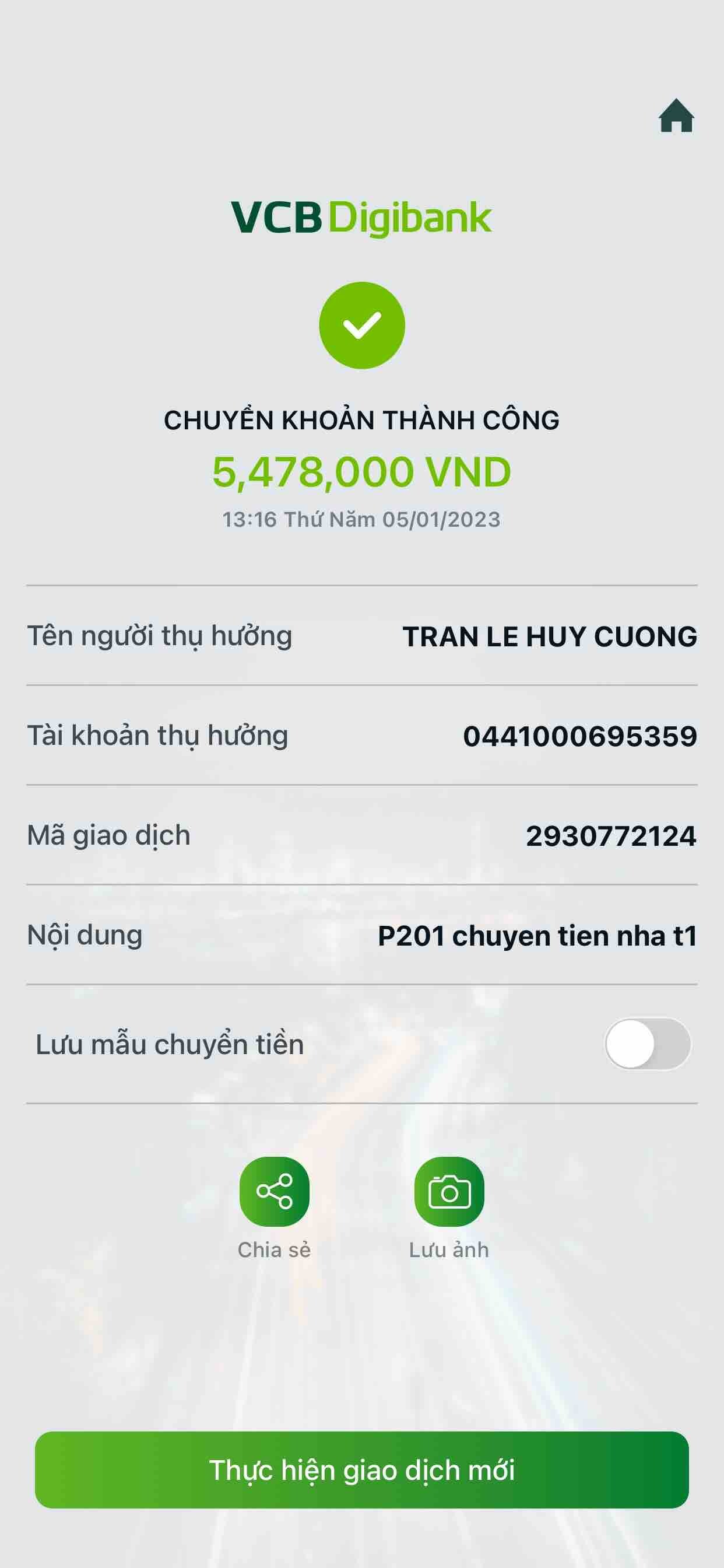Tap Thực hiện giao dịch mới button

361,1469
